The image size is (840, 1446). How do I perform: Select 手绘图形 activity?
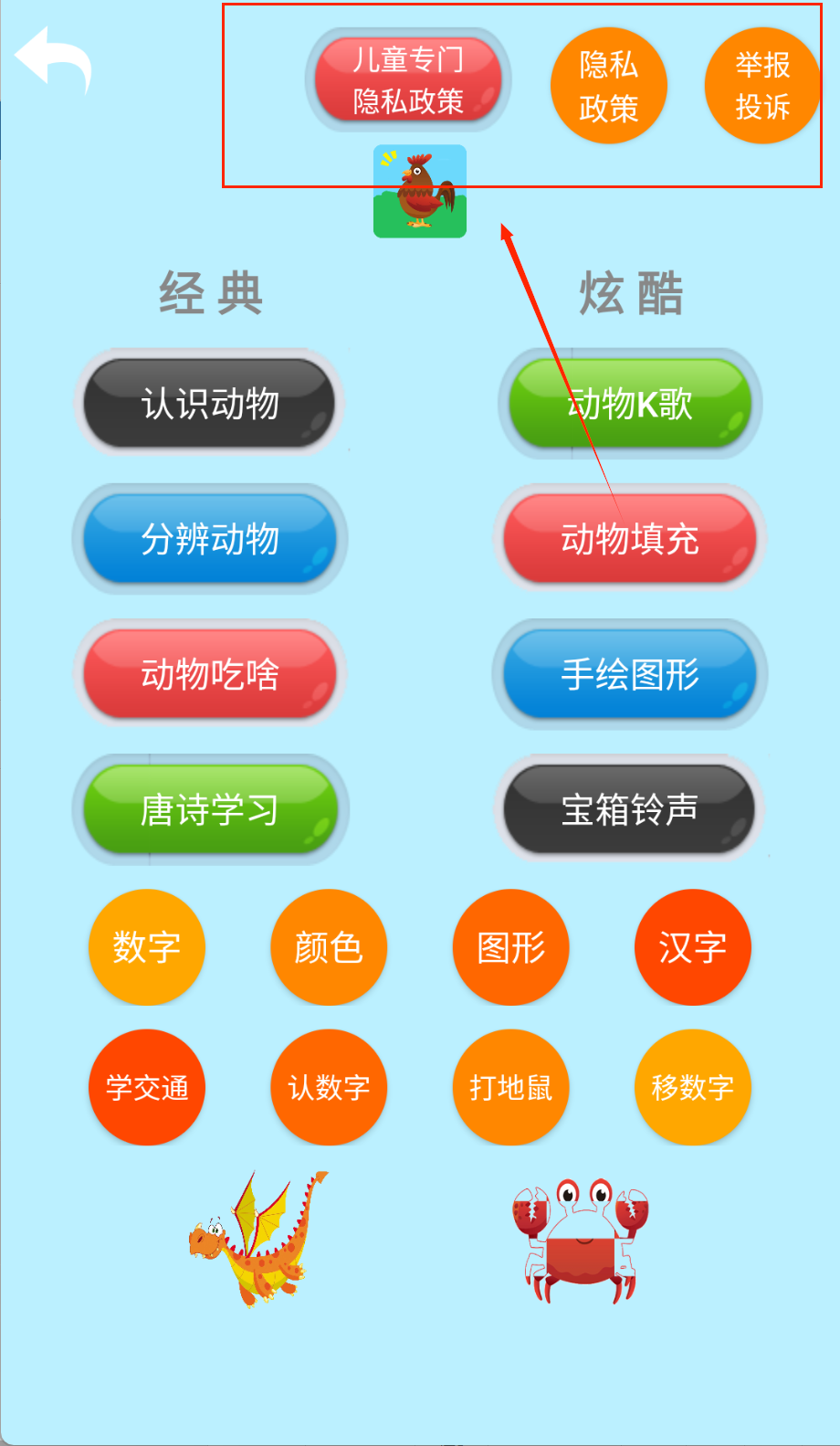[x=629, y=673]
